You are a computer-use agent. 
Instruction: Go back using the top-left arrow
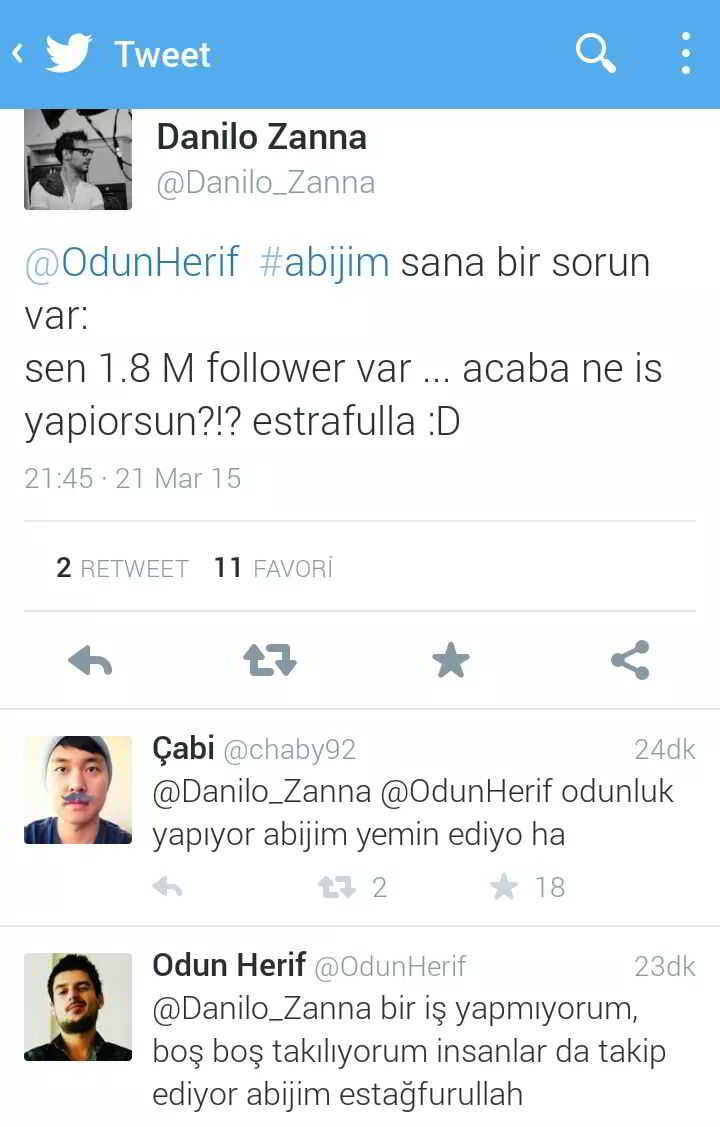coord(18,53)
